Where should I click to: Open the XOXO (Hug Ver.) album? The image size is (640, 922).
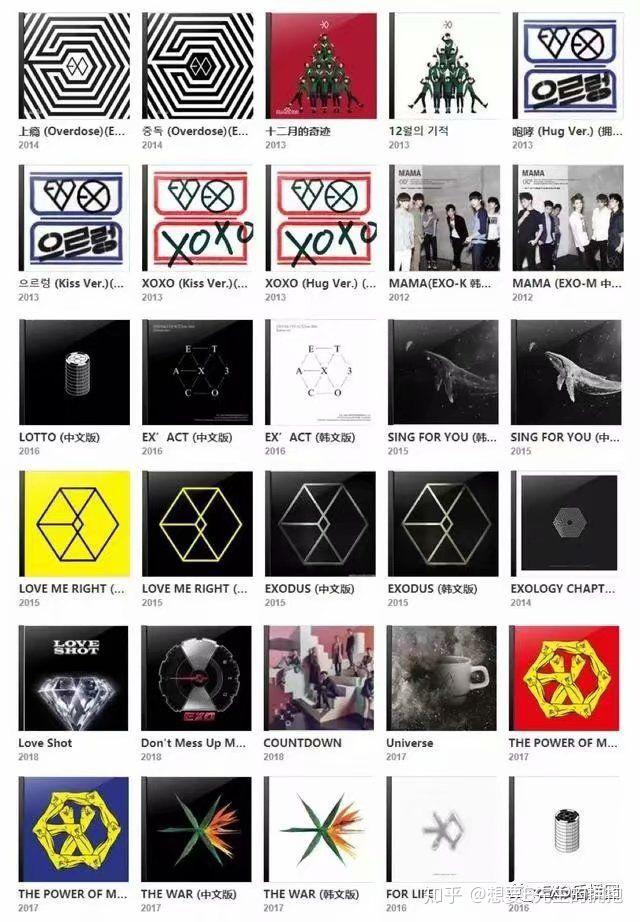320,218
